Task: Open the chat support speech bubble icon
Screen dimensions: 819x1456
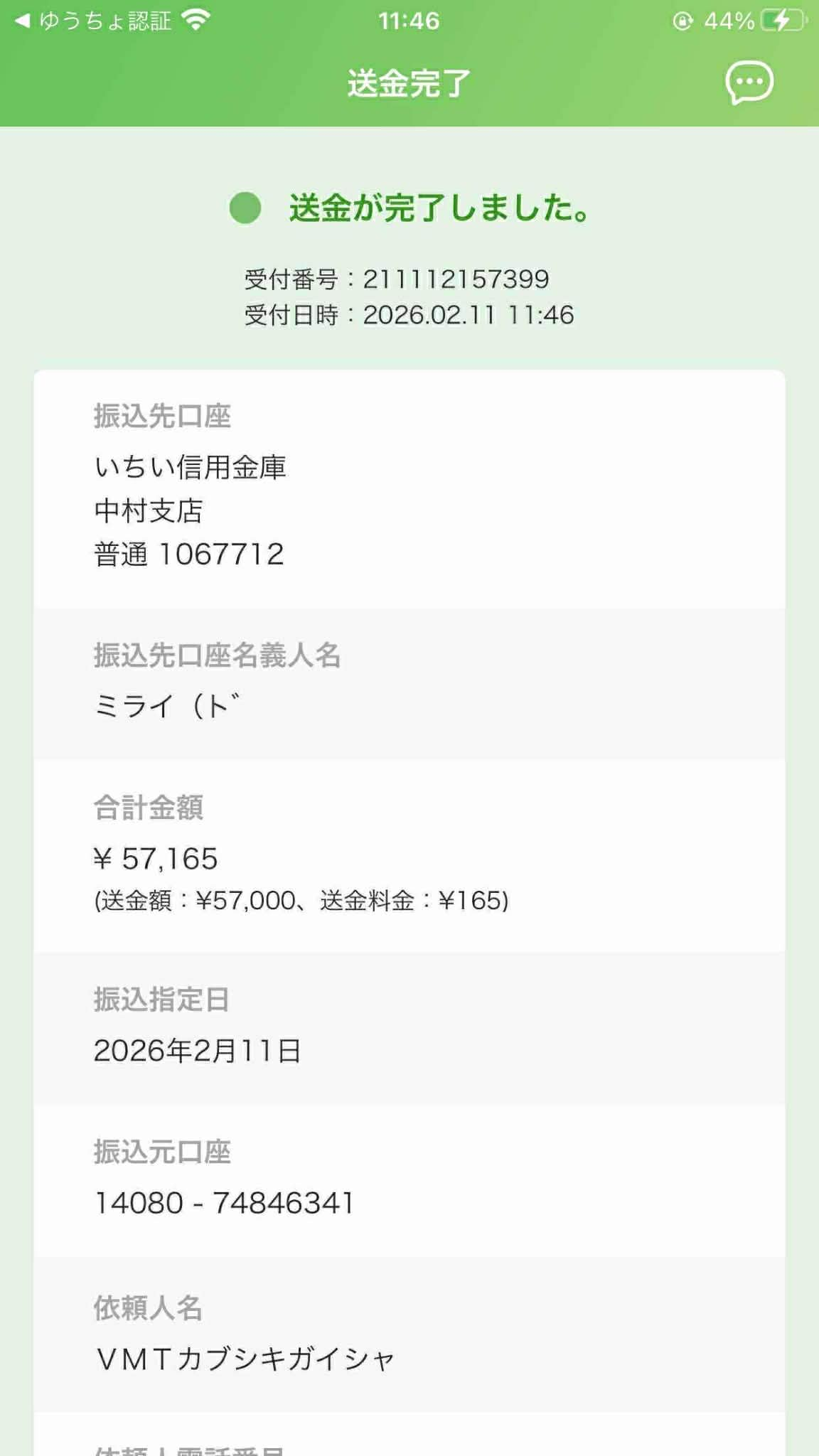Action: [749, 82]
